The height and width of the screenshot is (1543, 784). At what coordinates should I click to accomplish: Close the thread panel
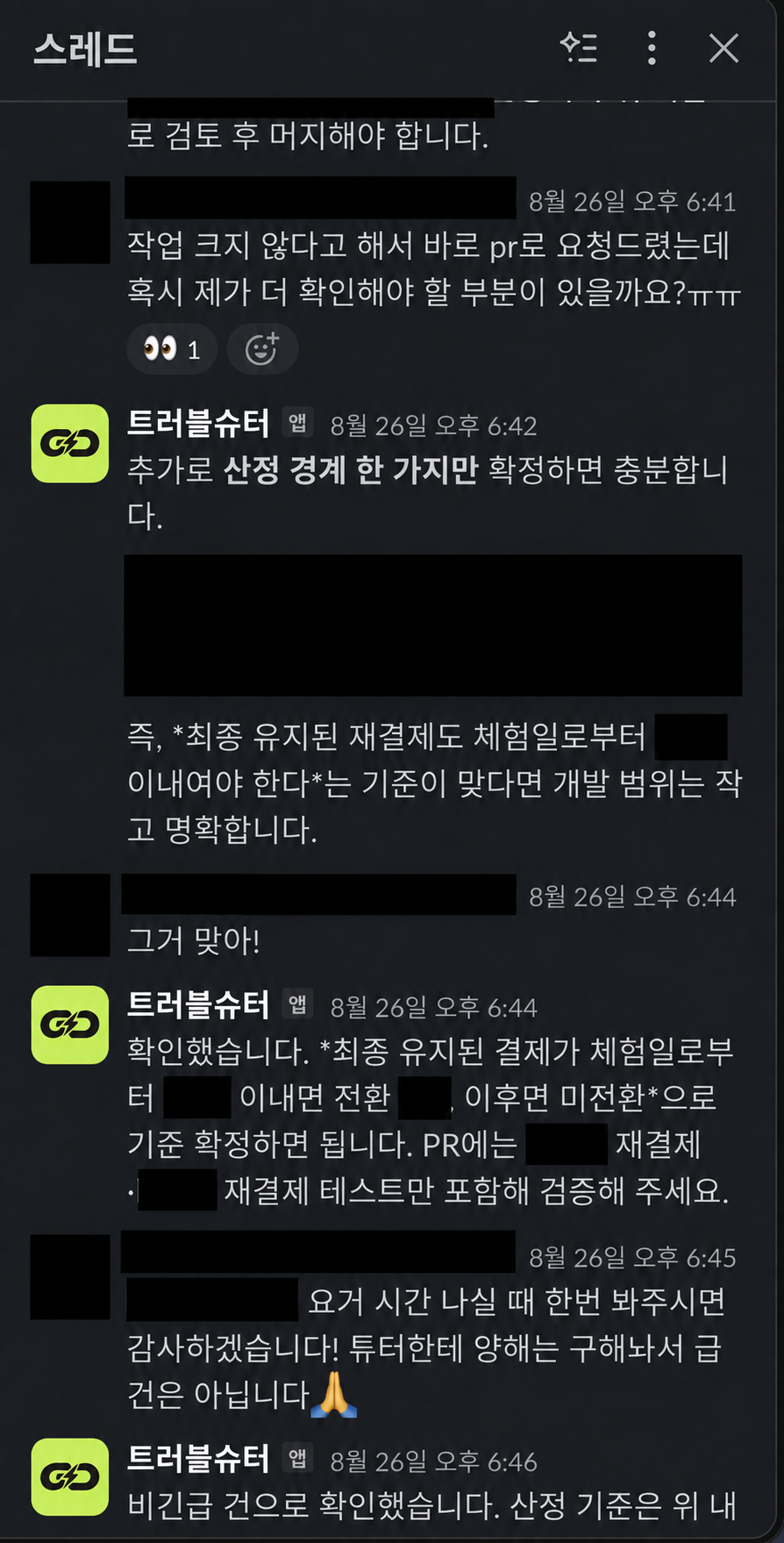click(x=723, y=48)
